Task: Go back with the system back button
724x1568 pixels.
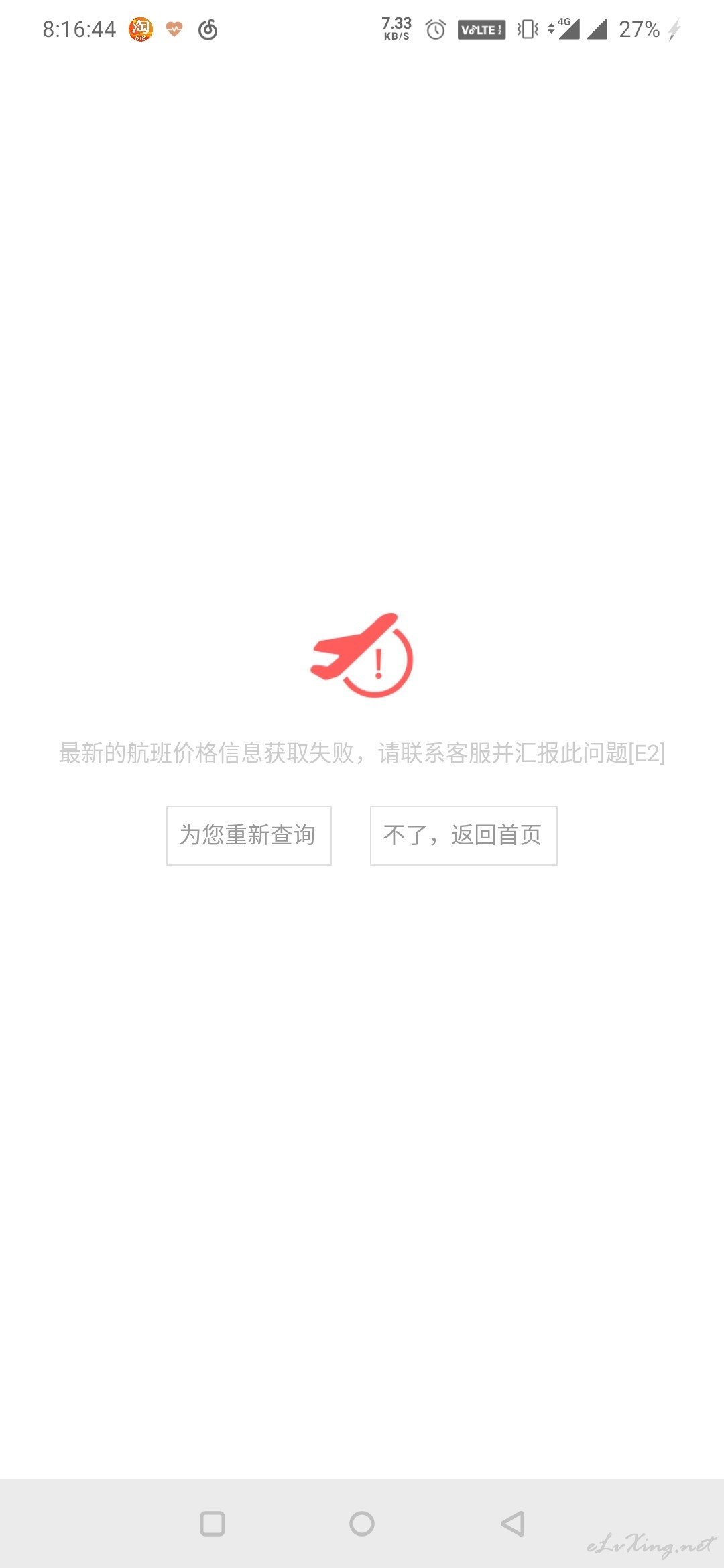Action: (x=513, y=1524)
